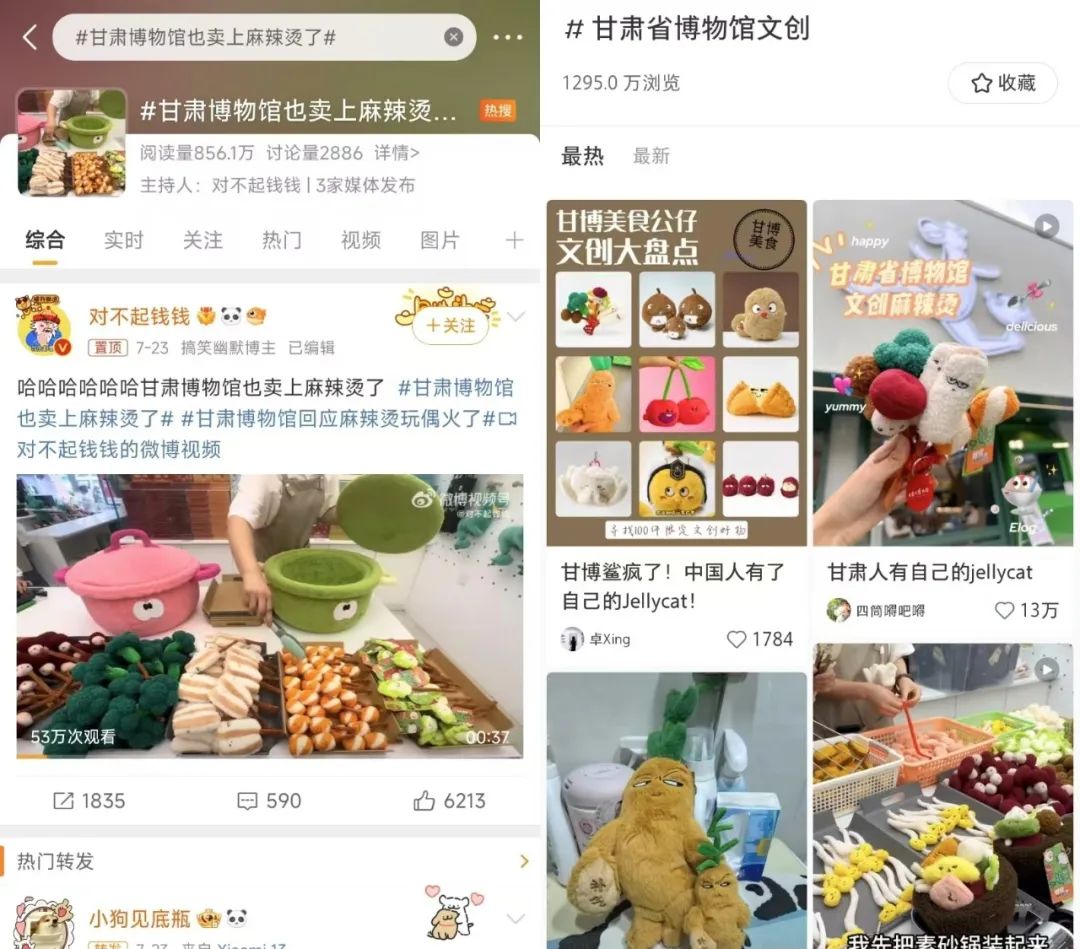Screen dimensions: 1080x949
Task: Expand the 热门转发 section arrow
Action: pos(524,861)
